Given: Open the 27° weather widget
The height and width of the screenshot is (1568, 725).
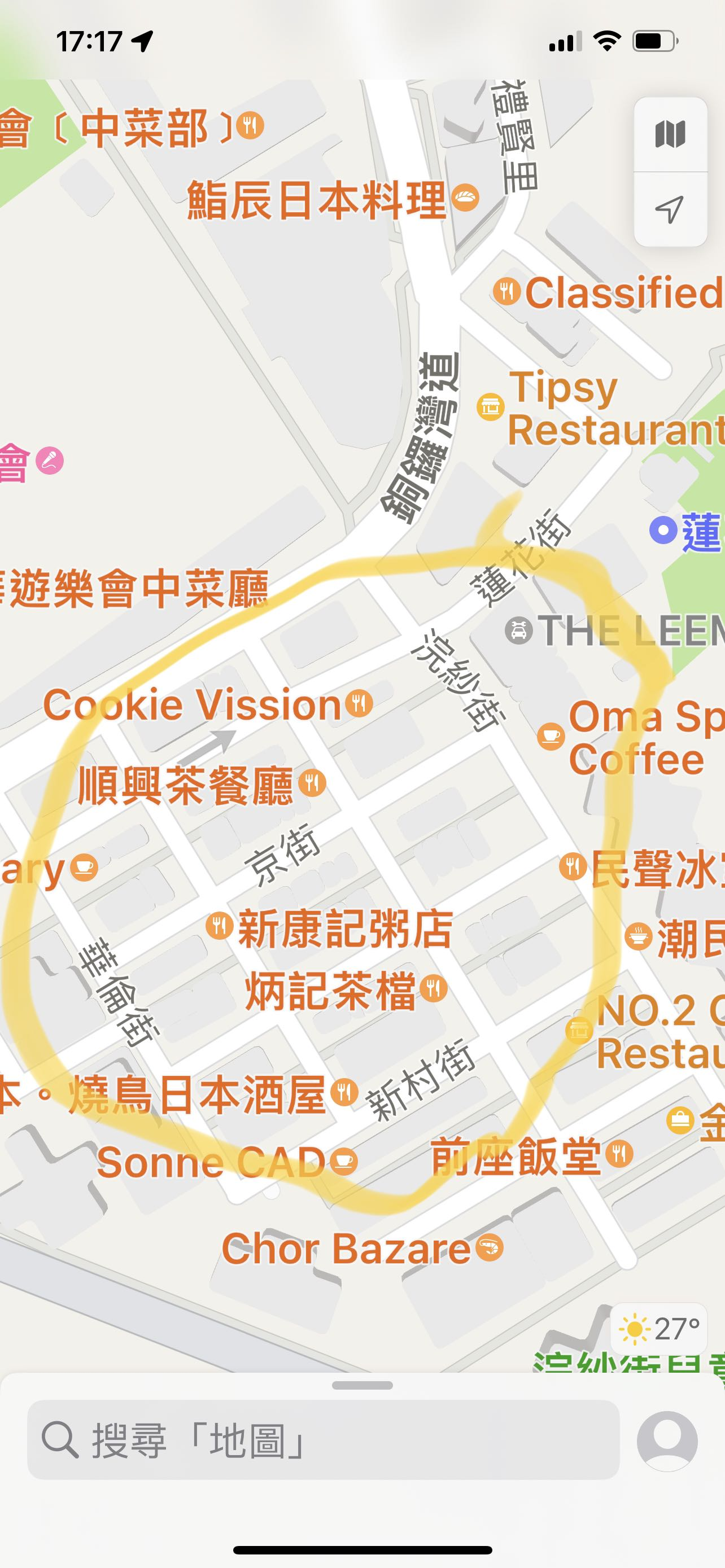Looking at the screenshot, I should pyautogui.click(x=658, y=1329).
